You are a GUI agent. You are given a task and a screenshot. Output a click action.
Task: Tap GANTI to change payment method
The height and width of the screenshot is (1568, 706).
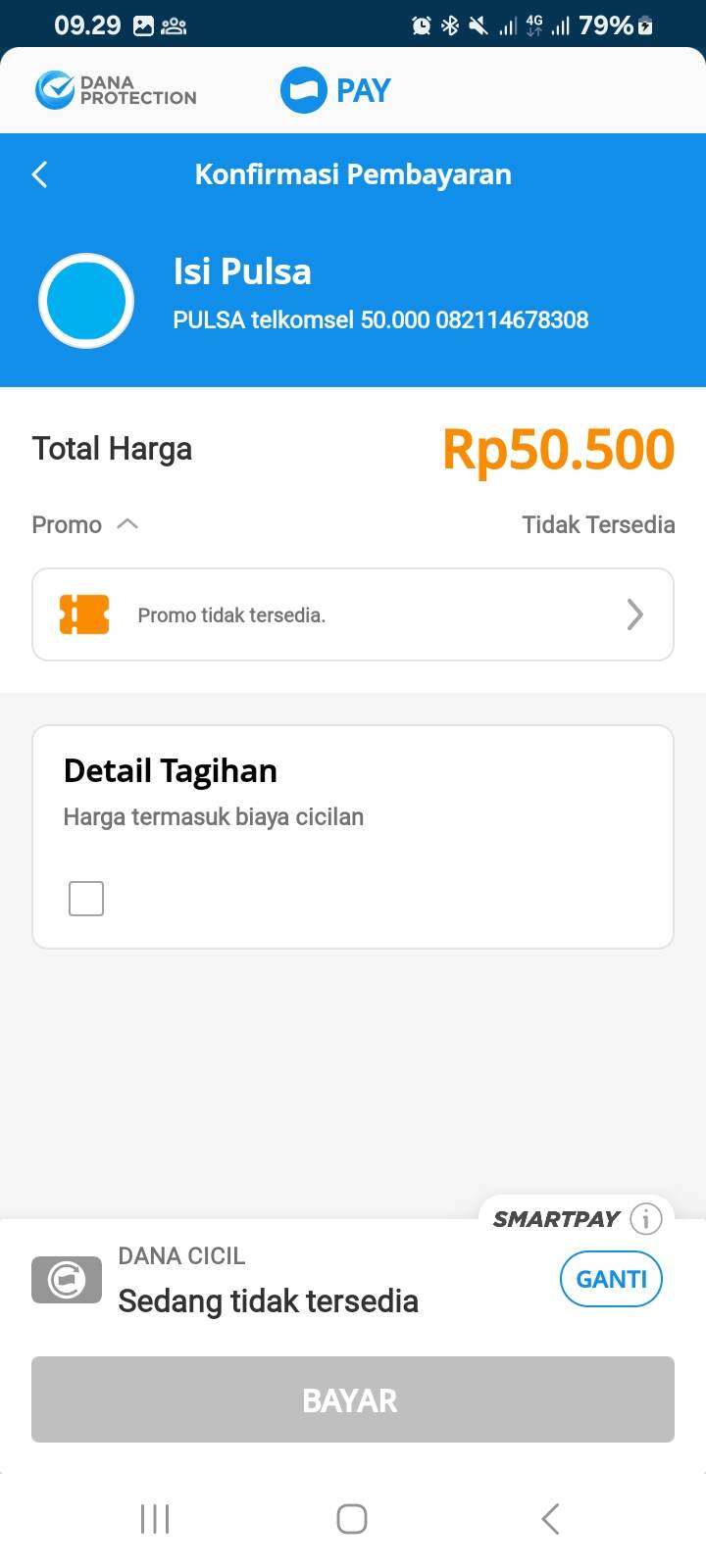[x=611, y=1279]
